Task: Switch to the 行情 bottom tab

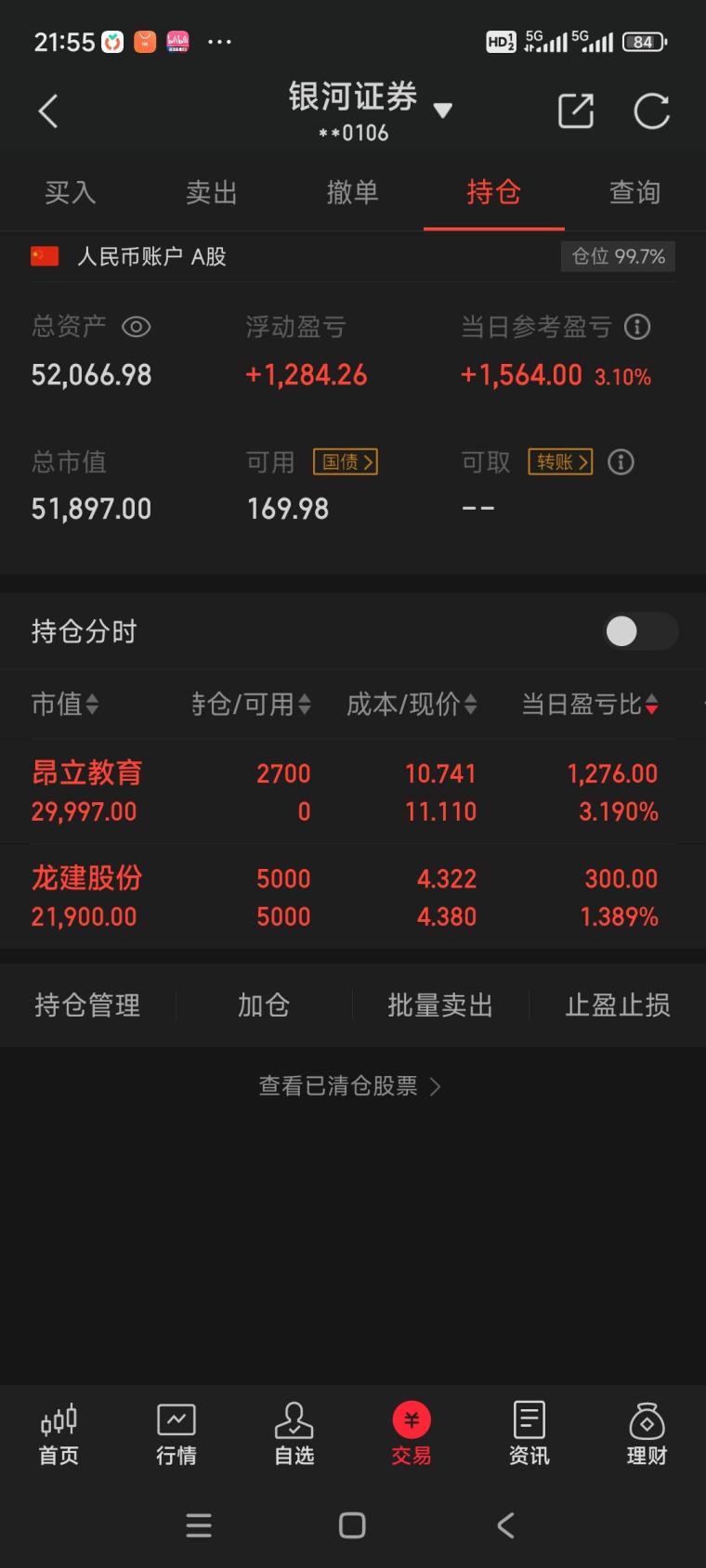Action: (x=176, y=1434)
